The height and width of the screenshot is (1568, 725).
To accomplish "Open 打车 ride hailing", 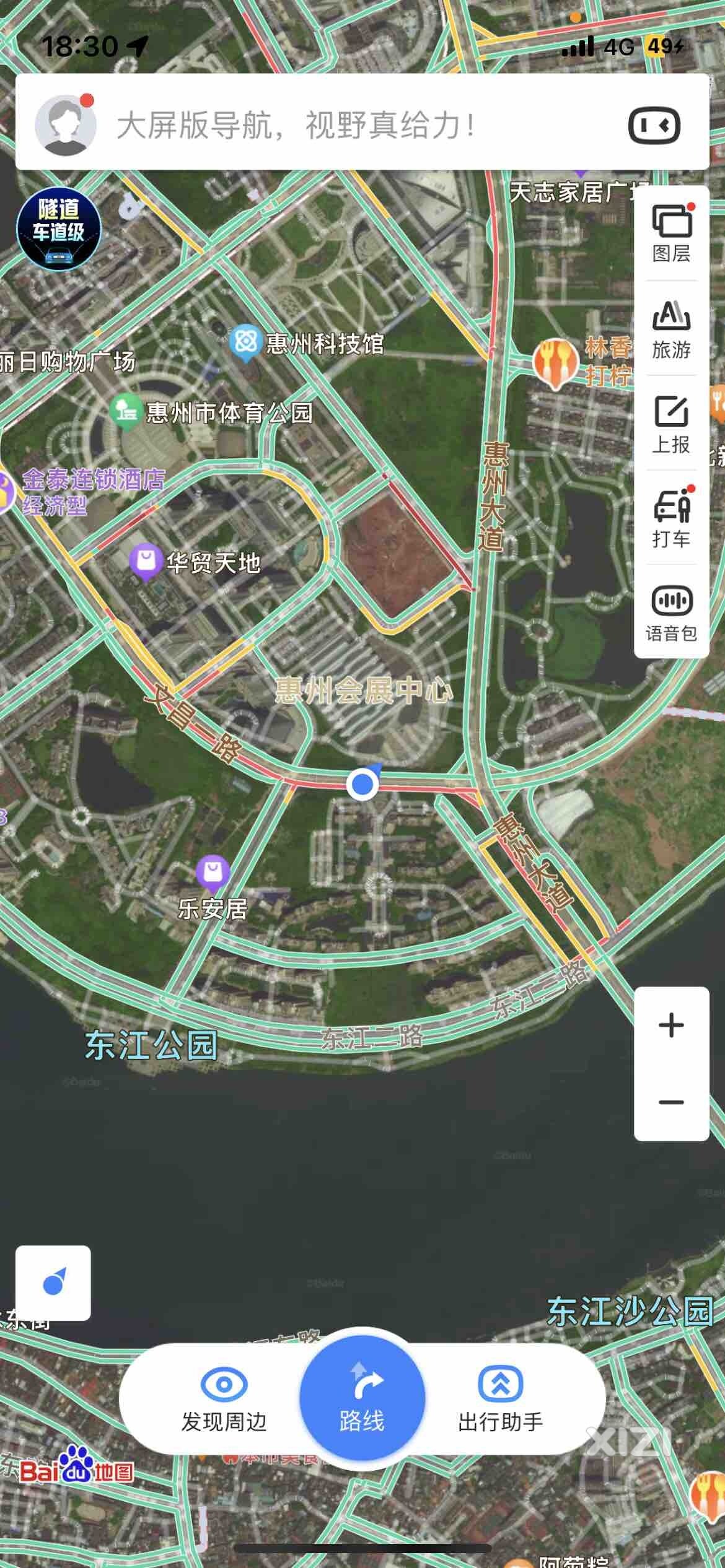I will click(x=671, y=518).
